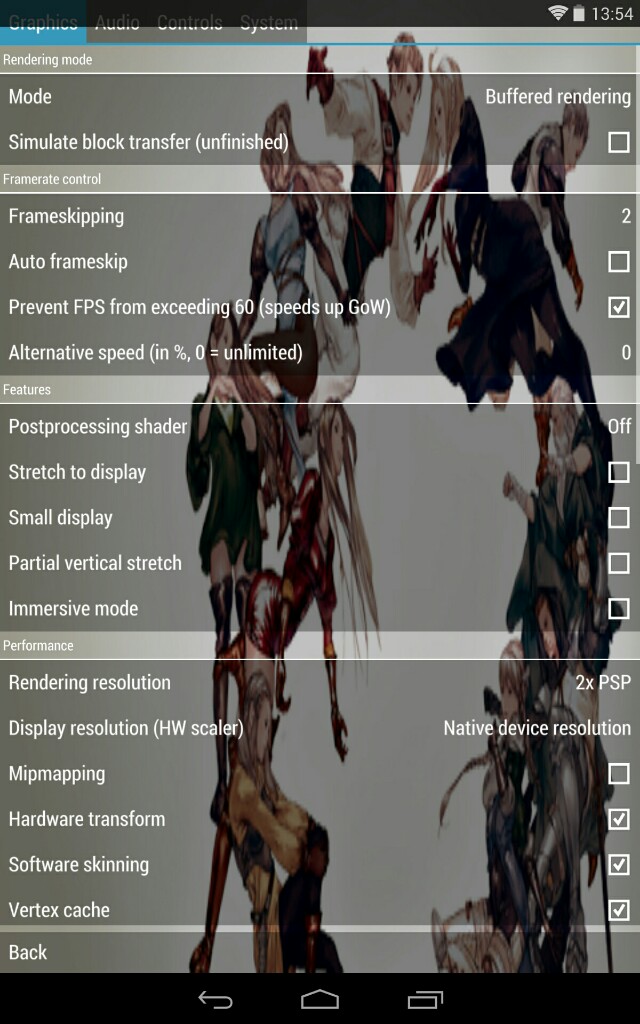Image resolution: width=640 pixels, height=1024 pixels.
Task: Disable Hardware transform
Action: tap(618, 819)
